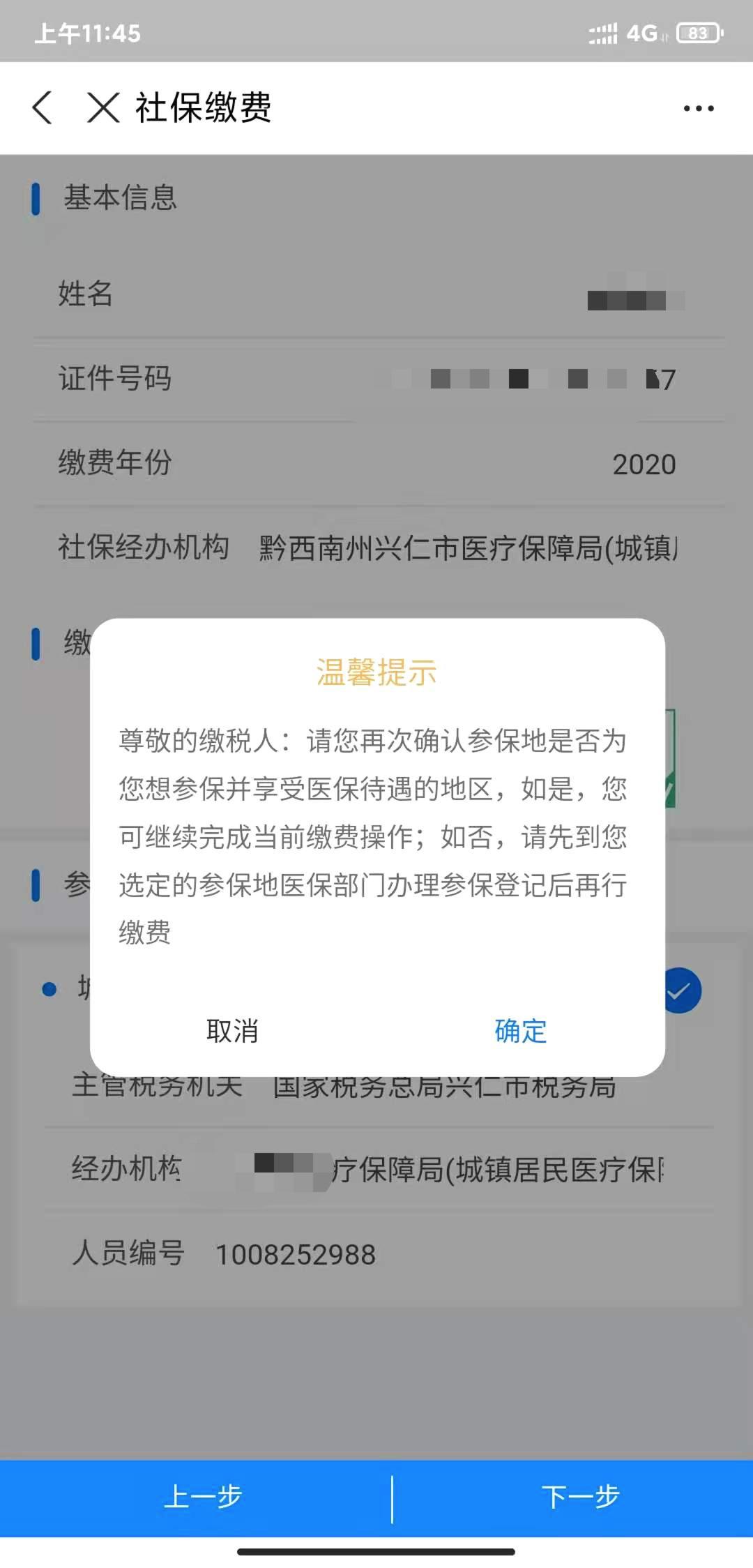
Task: Go back using the arrow icon
Action: (x=43, y=108)
